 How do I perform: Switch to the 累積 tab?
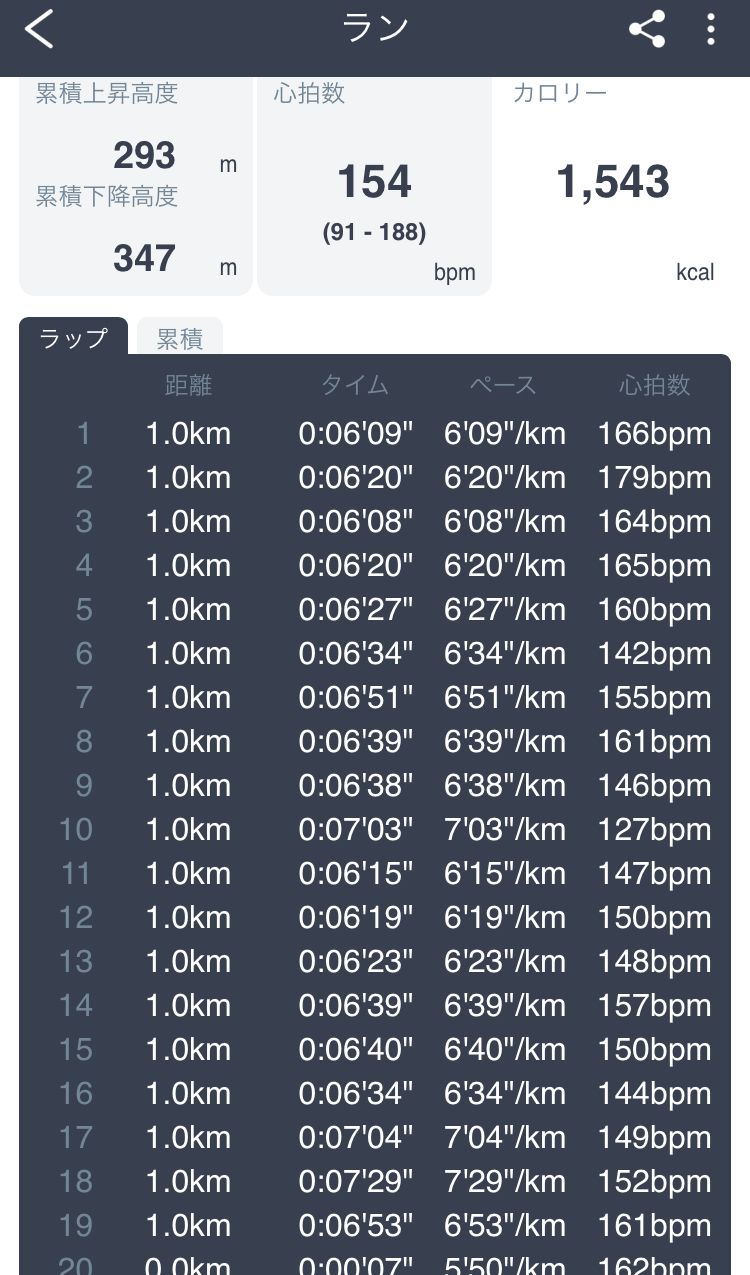click(x=180, y=339)
